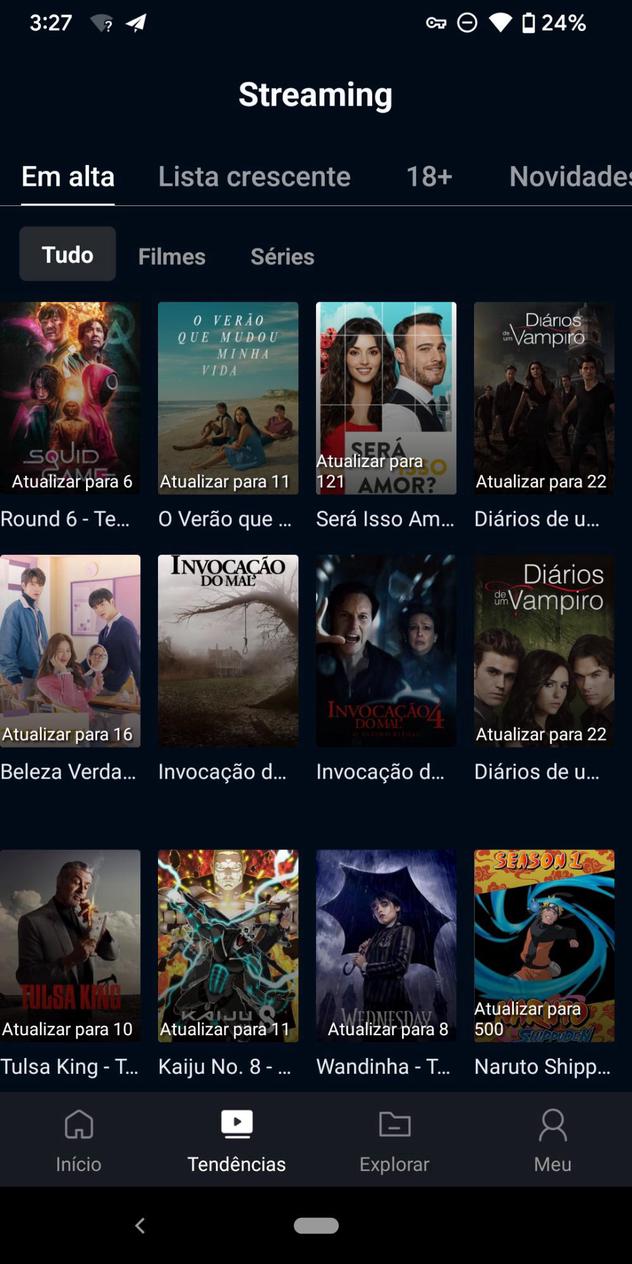The height and width of the screenshot is (1264, 632).
Task: Open Wandinha series poster
Action: coord(386,946)
